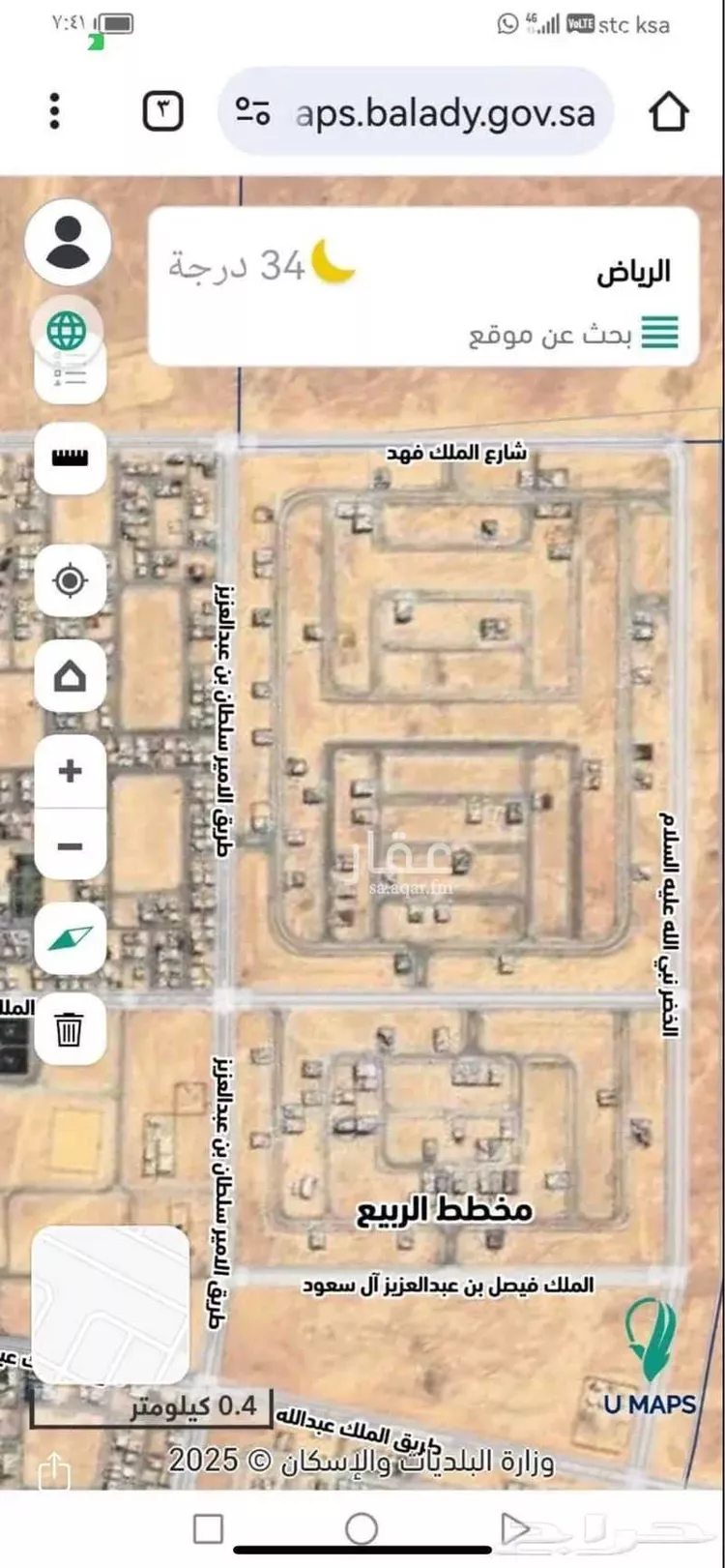Open the overview minimap thumbnail
The image size is (725, 1568).
pos(110,1303)
